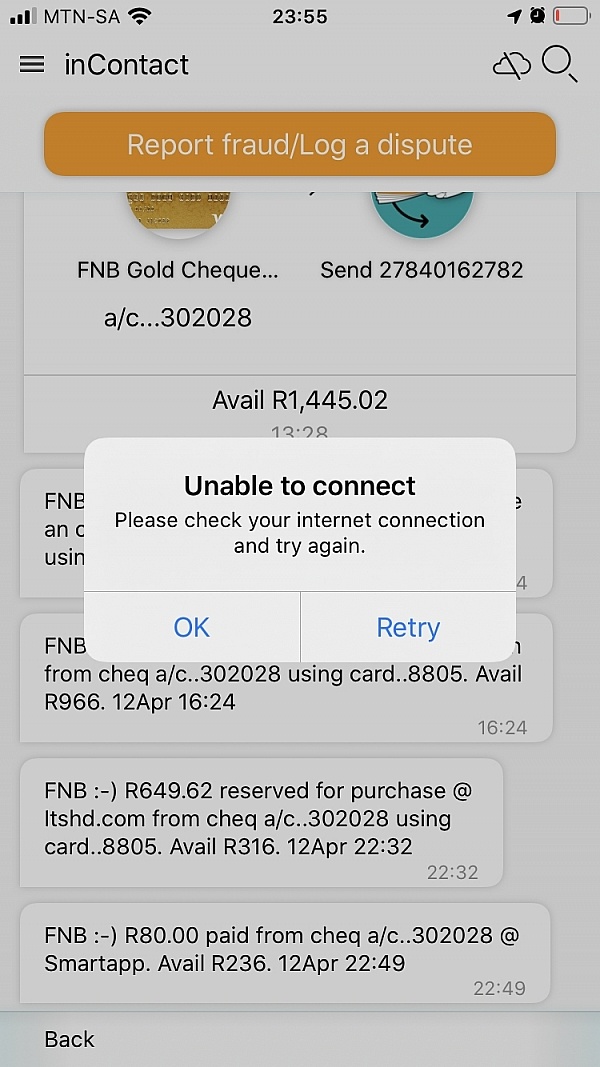Dismiss the dialog with OK
This screenshot has height=1067, width=600.
192,627
